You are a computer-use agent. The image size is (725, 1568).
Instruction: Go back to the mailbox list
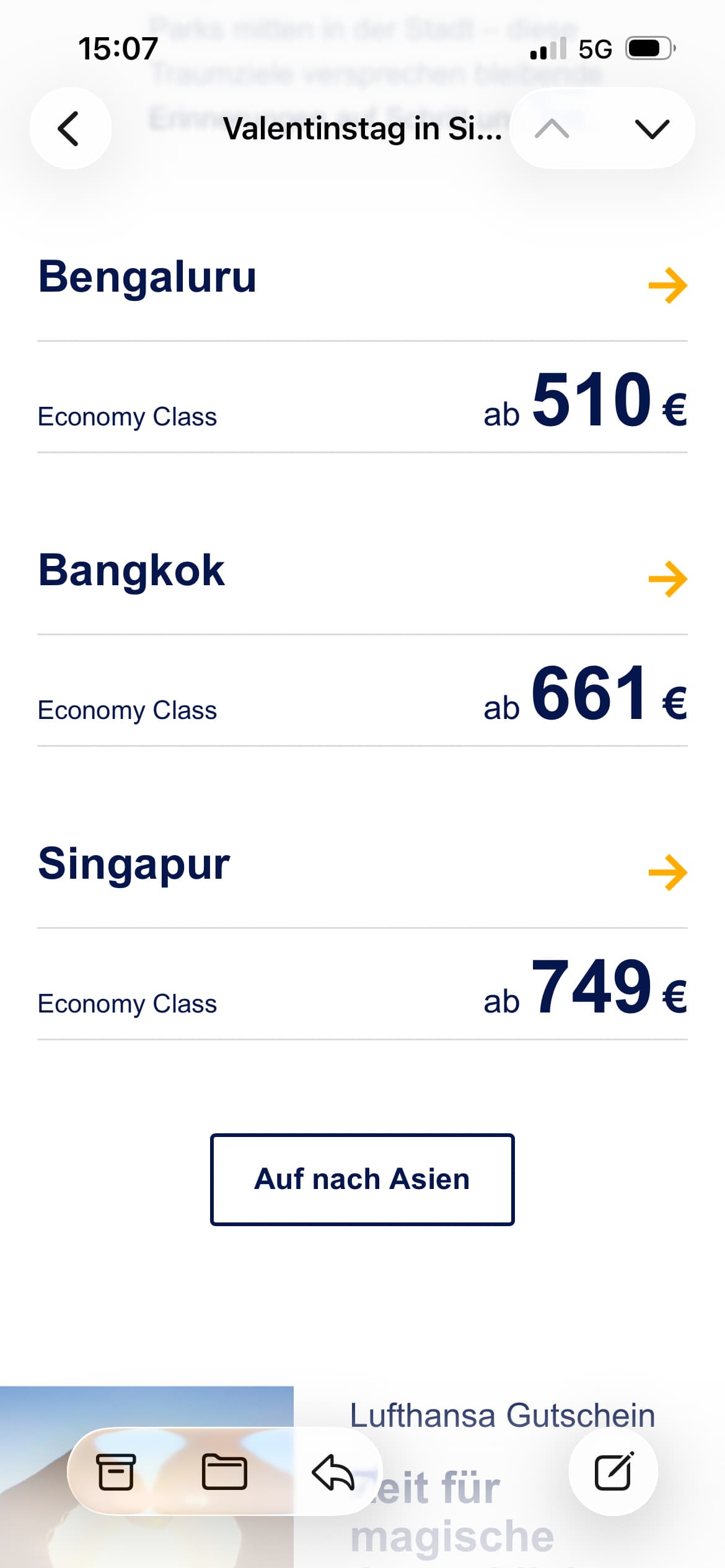(70, 128)
